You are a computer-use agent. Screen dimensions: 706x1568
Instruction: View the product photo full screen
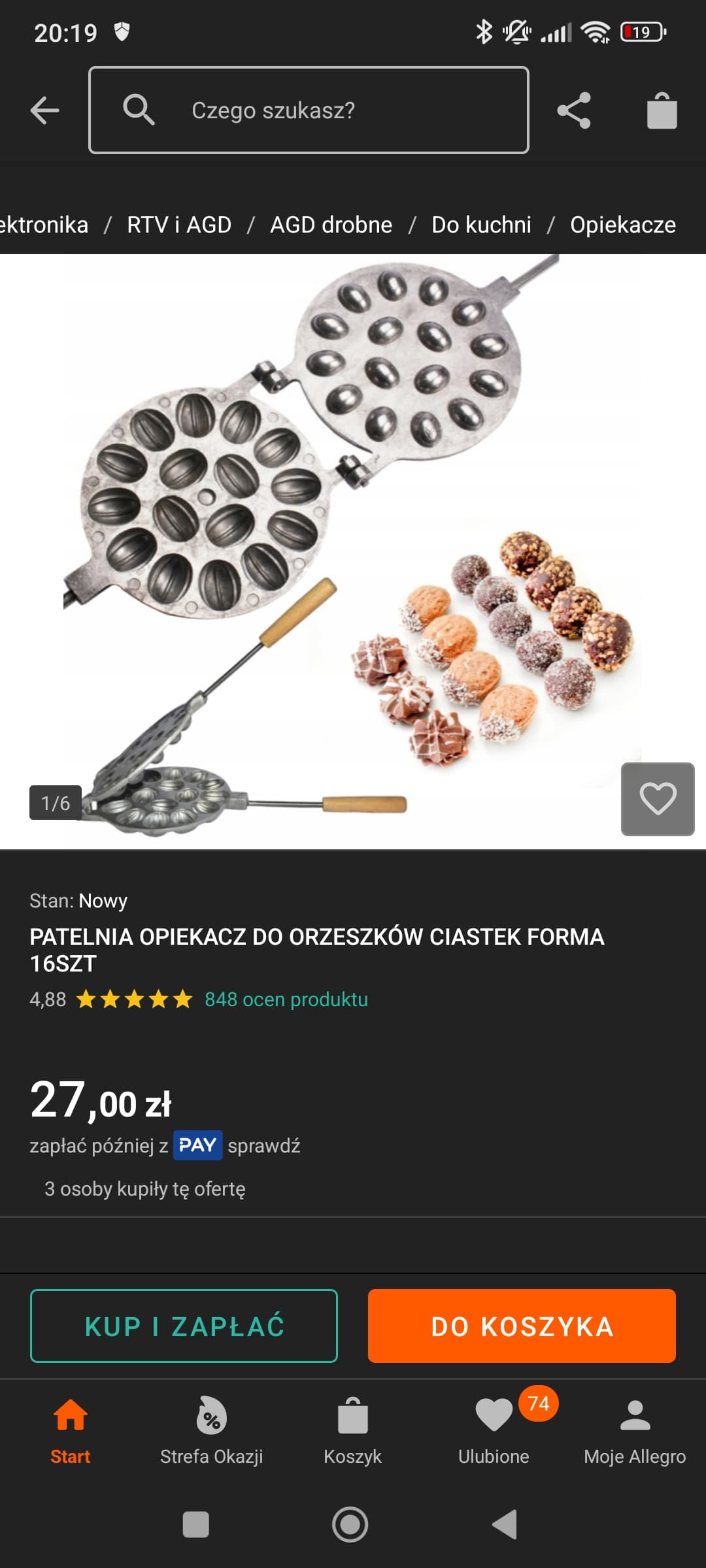tap(353, 549)
